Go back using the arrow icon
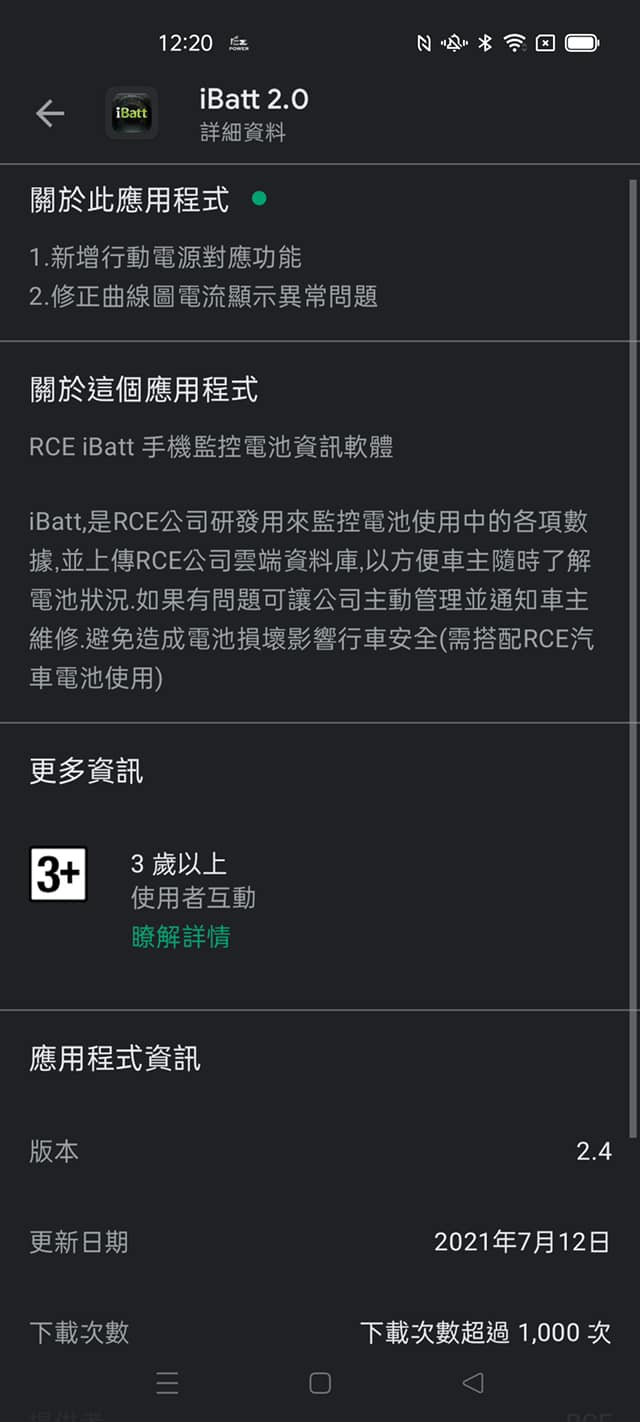This screenshot has height=1422, width=640. 50,114
